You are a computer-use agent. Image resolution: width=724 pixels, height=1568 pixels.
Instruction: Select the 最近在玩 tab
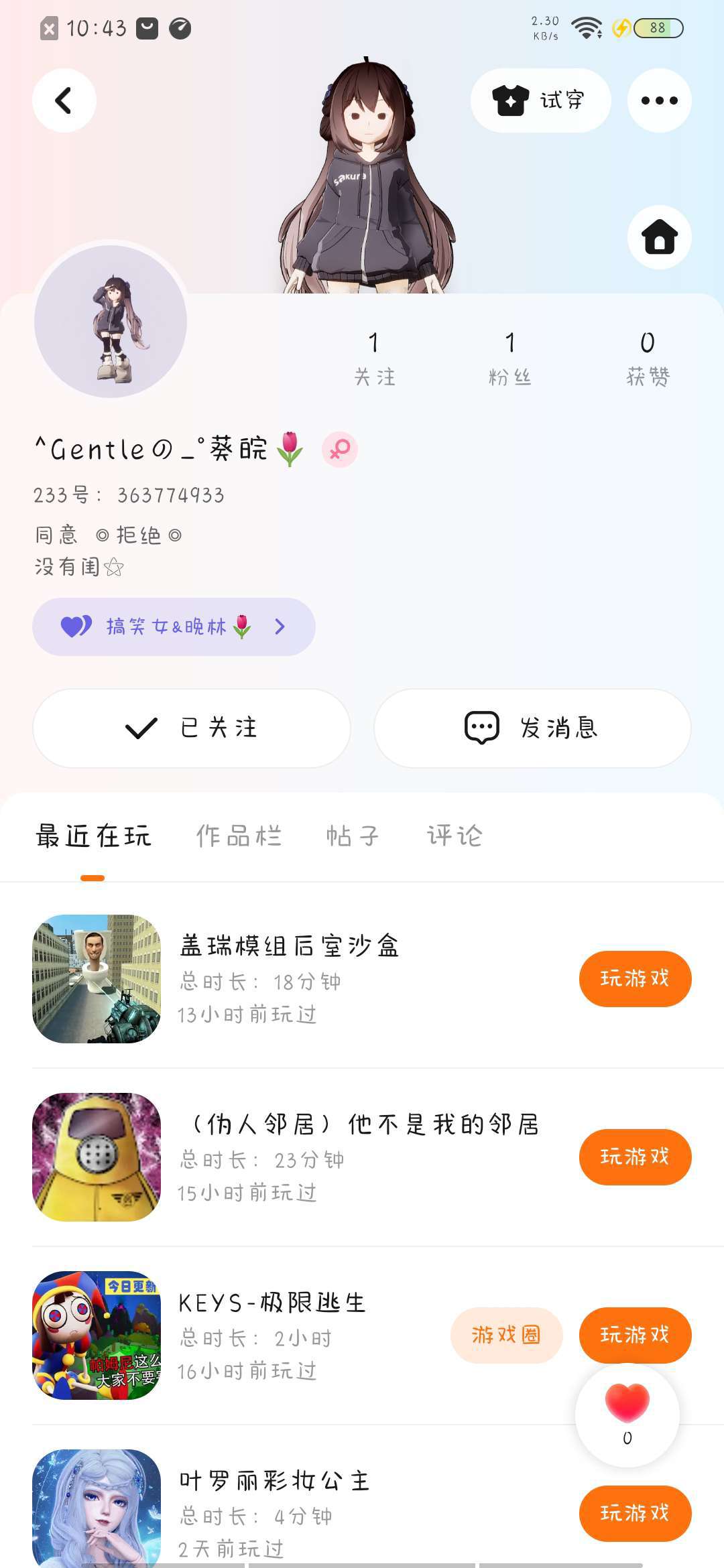[x=93, y=836]
